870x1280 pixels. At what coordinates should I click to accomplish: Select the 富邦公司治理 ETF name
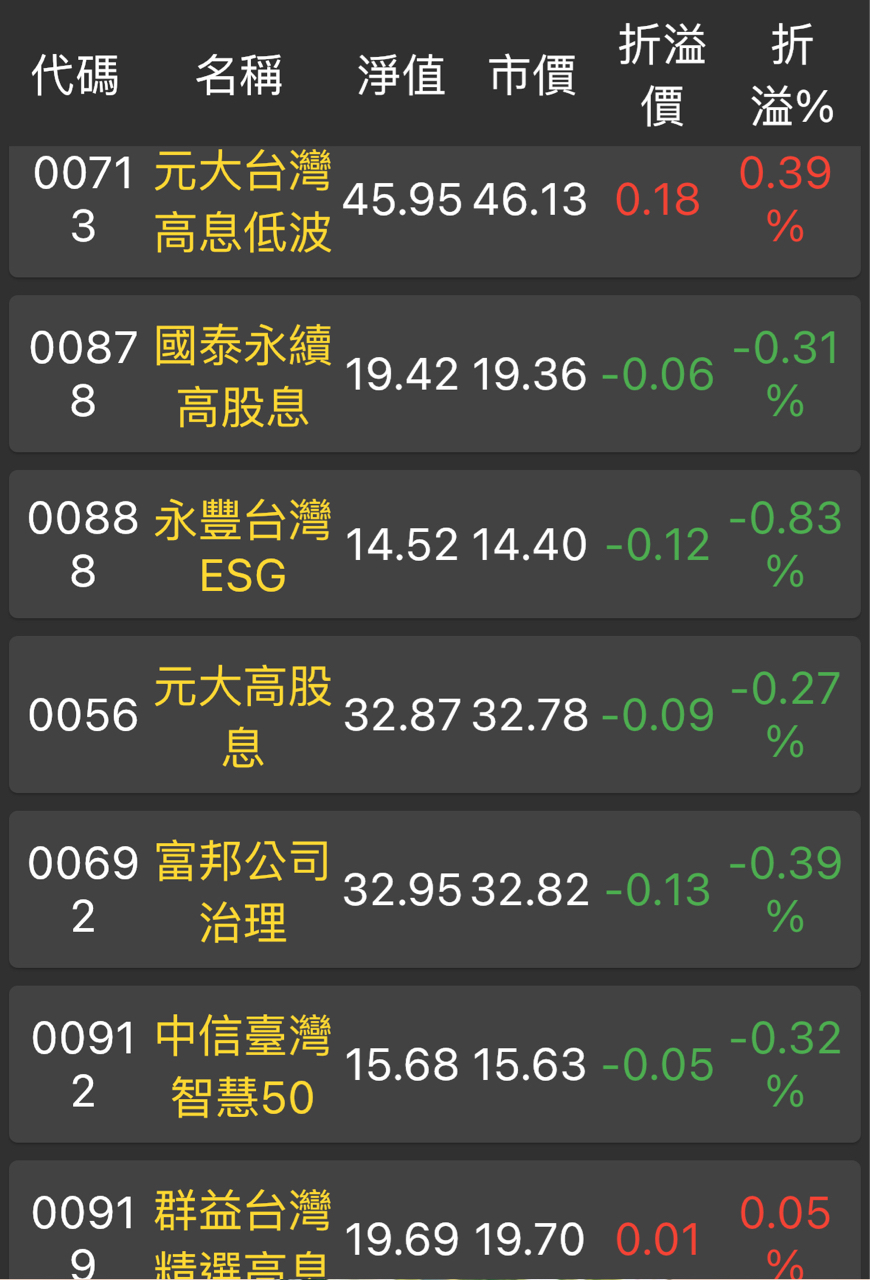click(245, 888)
